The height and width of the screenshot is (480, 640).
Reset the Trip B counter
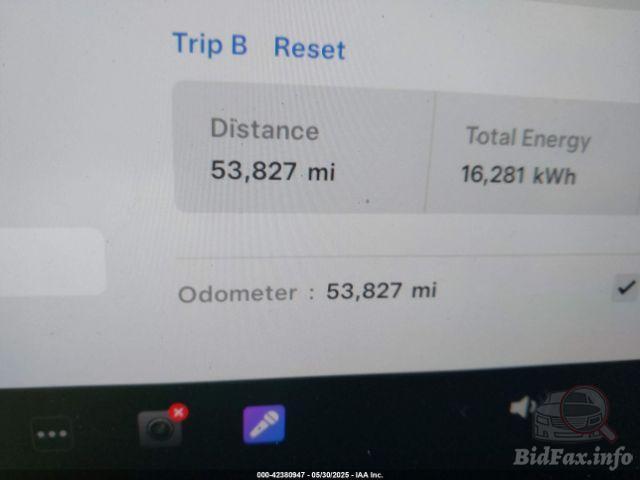(309, 48)
